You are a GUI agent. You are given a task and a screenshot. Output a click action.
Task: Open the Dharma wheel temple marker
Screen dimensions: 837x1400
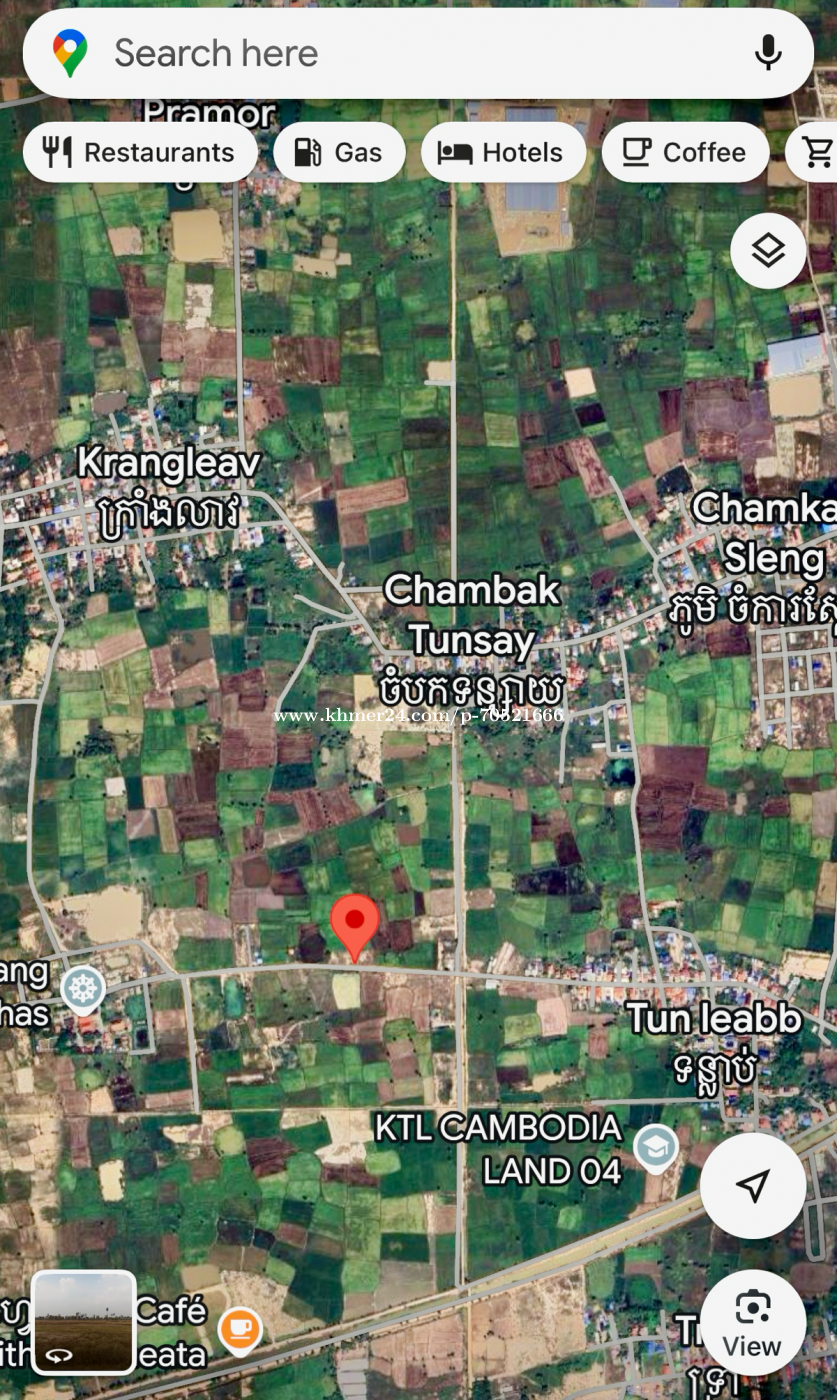[83, 990]
